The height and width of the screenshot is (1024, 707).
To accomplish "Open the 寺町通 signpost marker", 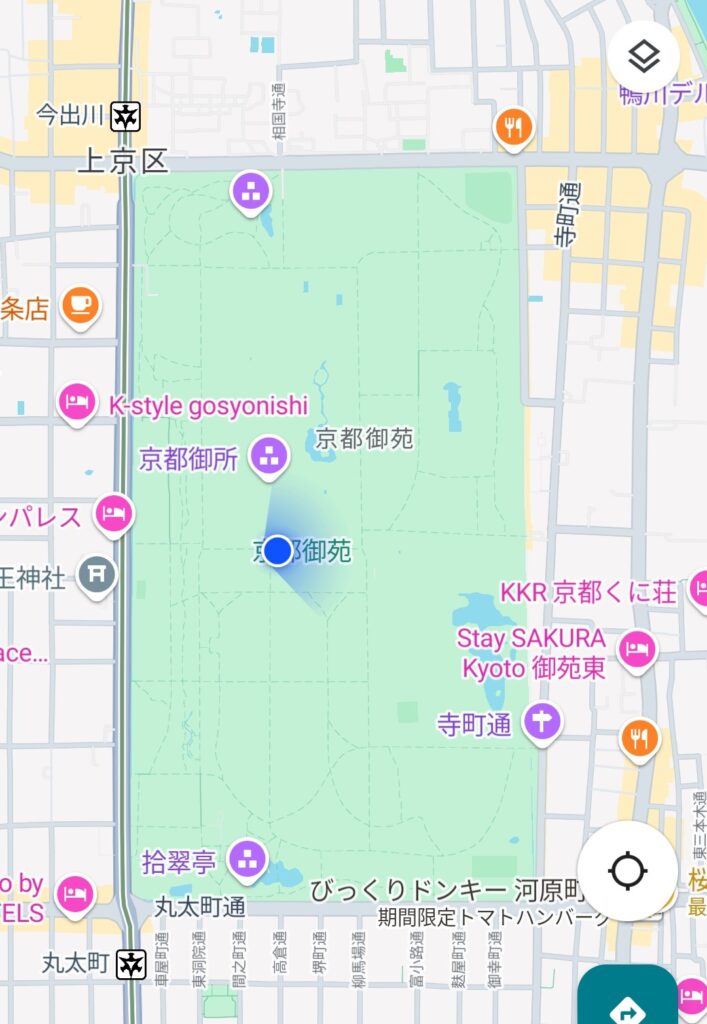I will coord(542,721).
